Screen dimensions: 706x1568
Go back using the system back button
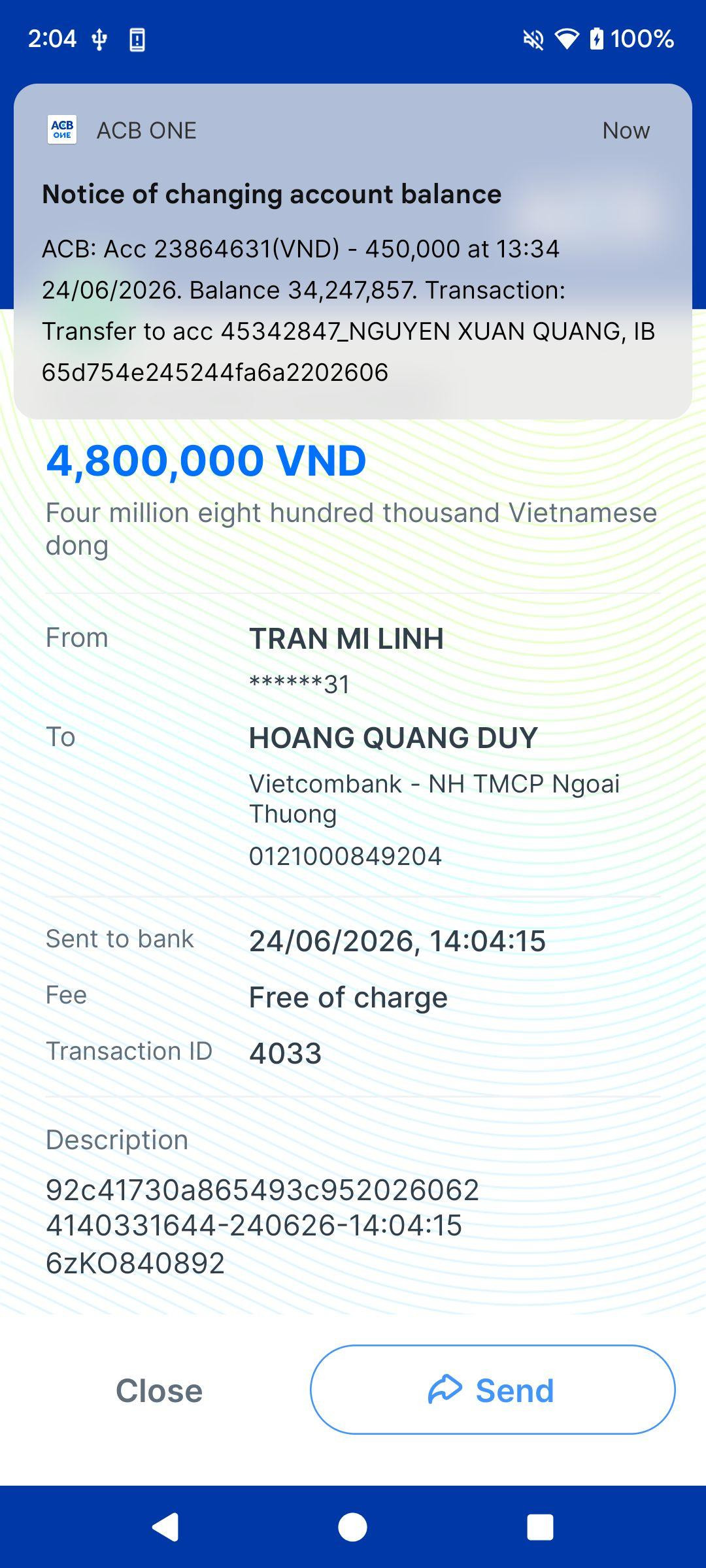click(x=165, y=1527)
